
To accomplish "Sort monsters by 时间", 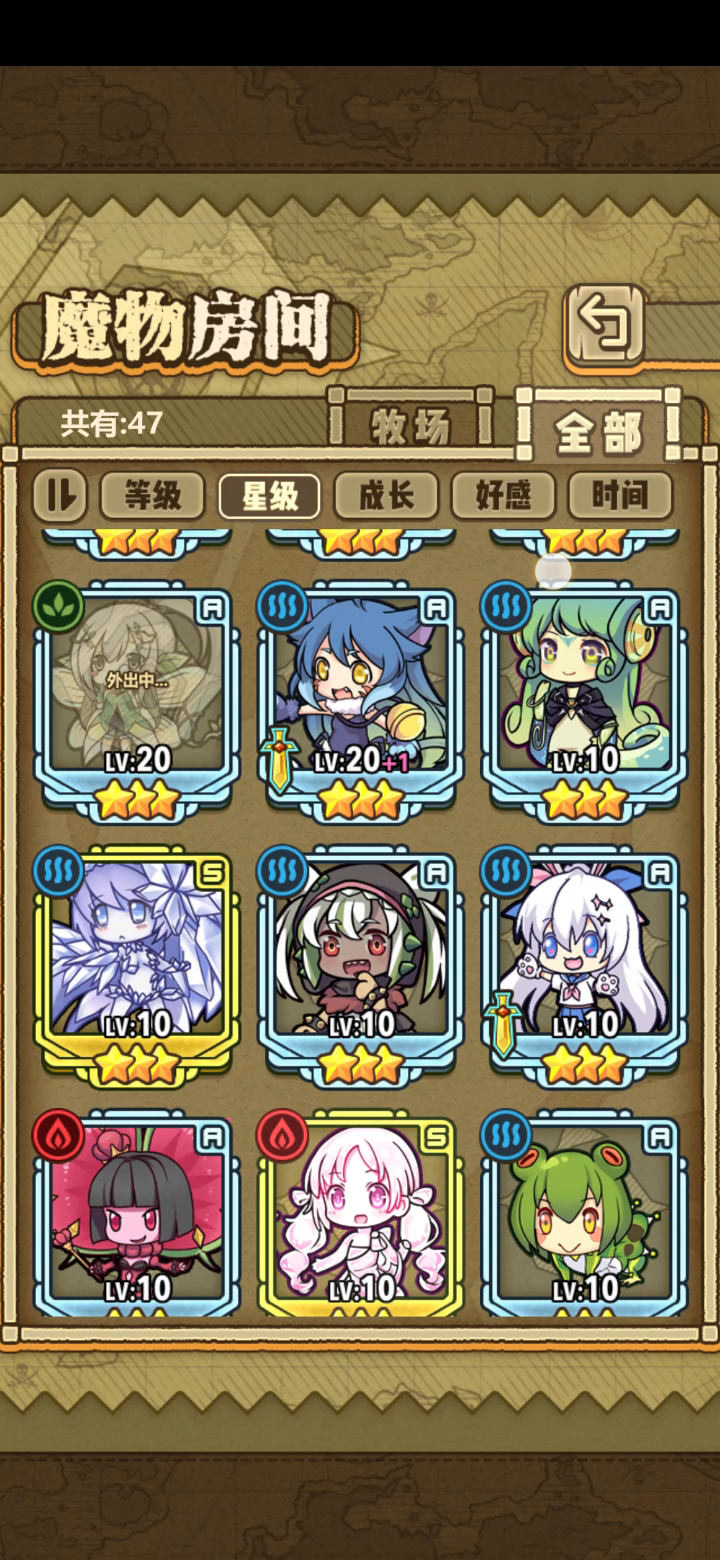I will point(620,495).
